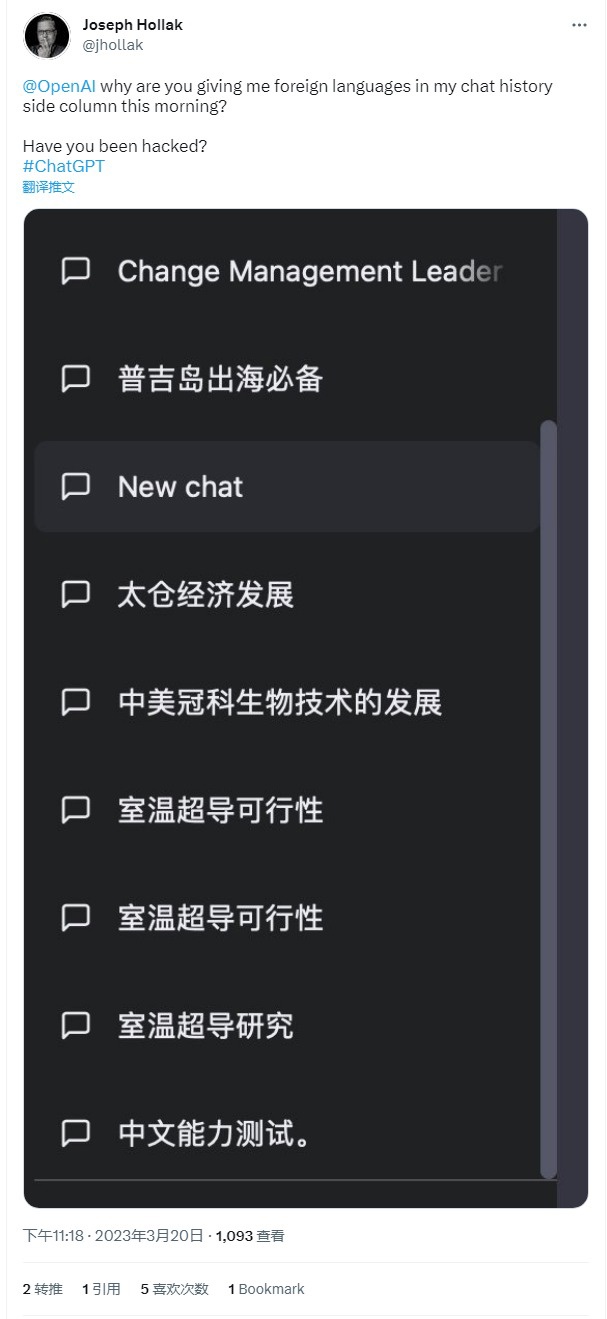Viewport: 607px width, 1319px height.
Task: Visit the Joseph Hollak name link
Action: [x=132, y=25]
